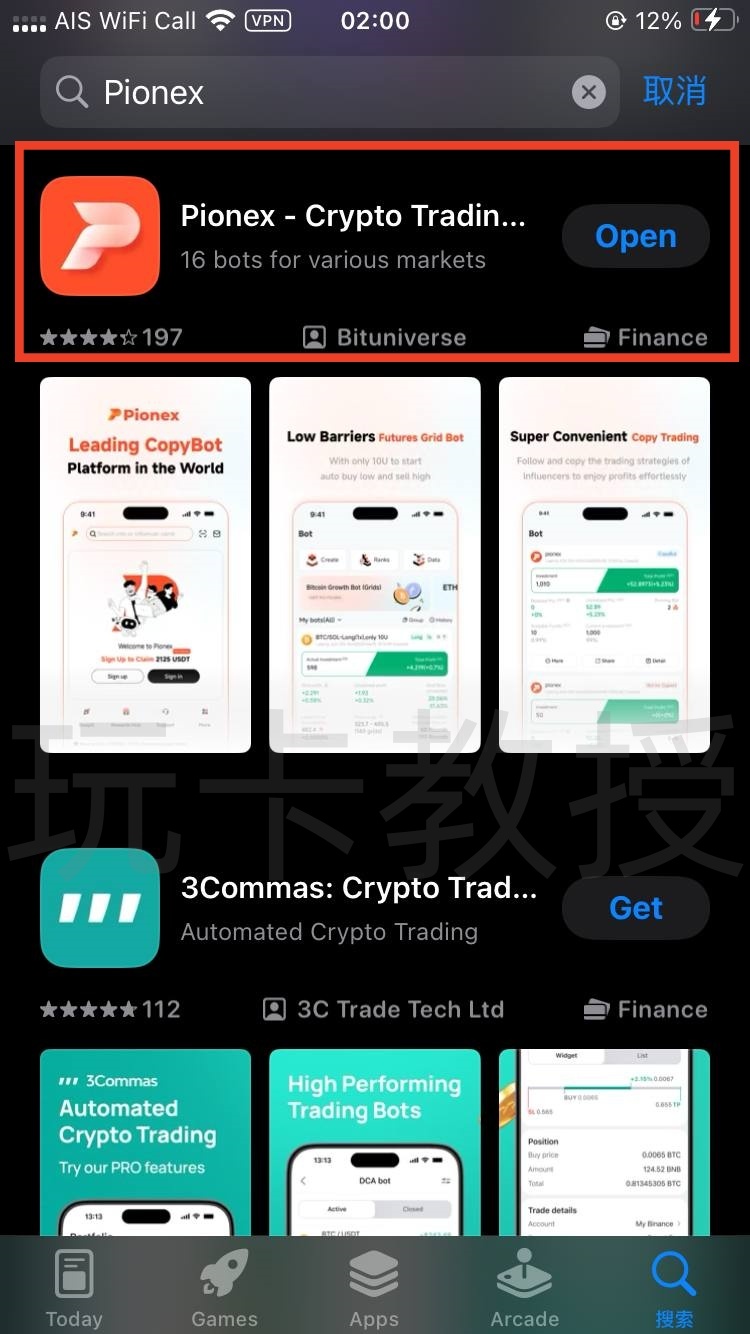Open the Leading CopyBot Platform screenshot
This screenshot has width=750, height=1334.
[145, 565]
